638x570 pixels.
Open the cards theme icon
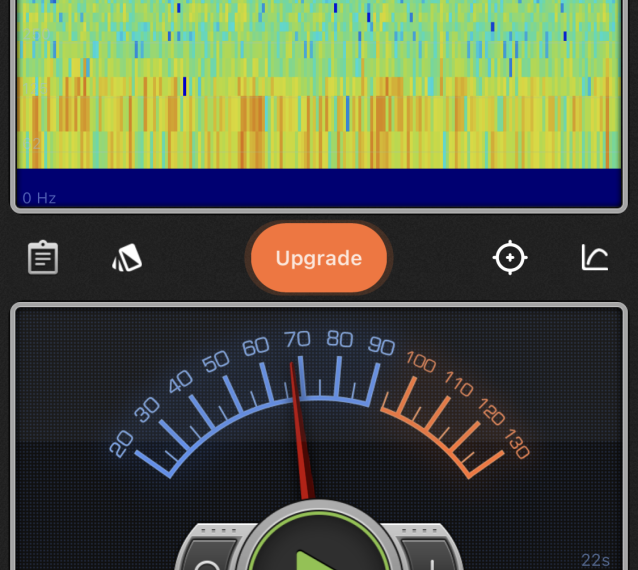coord(127,258)
